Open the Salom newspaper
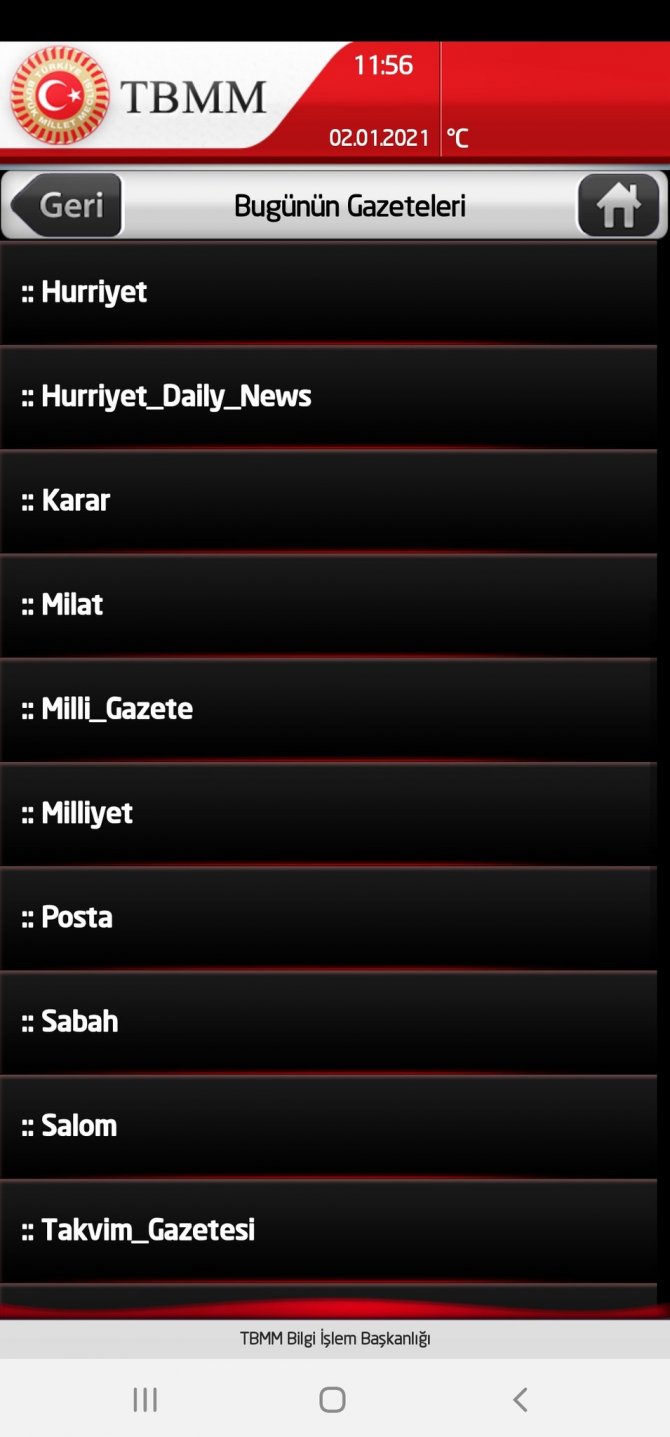Screen dimensions: 670x1437 328,1125
